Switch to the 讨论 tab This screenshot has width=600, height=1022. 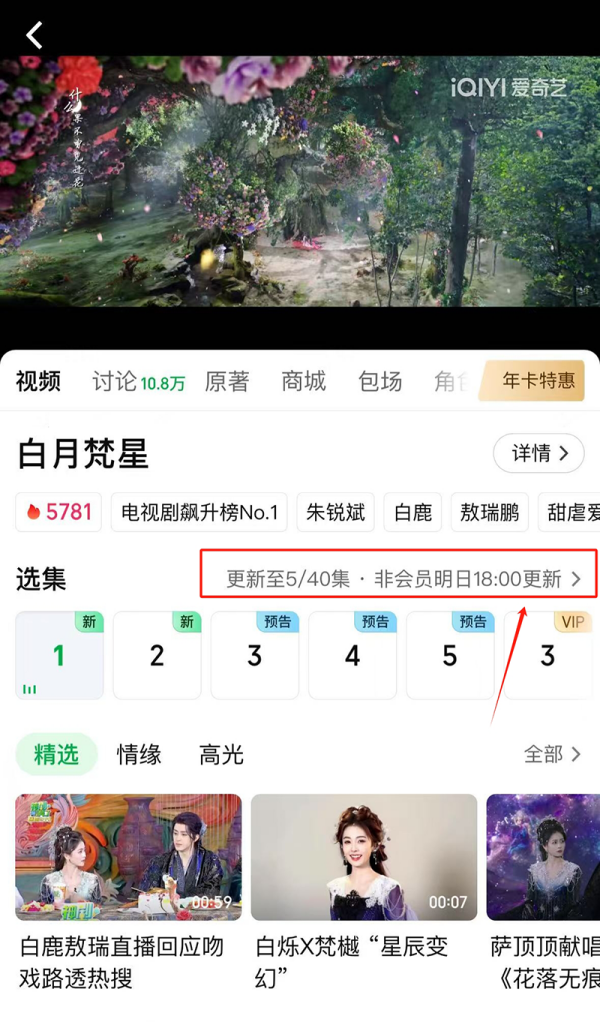pyautogui.click(x=138, y=381)
